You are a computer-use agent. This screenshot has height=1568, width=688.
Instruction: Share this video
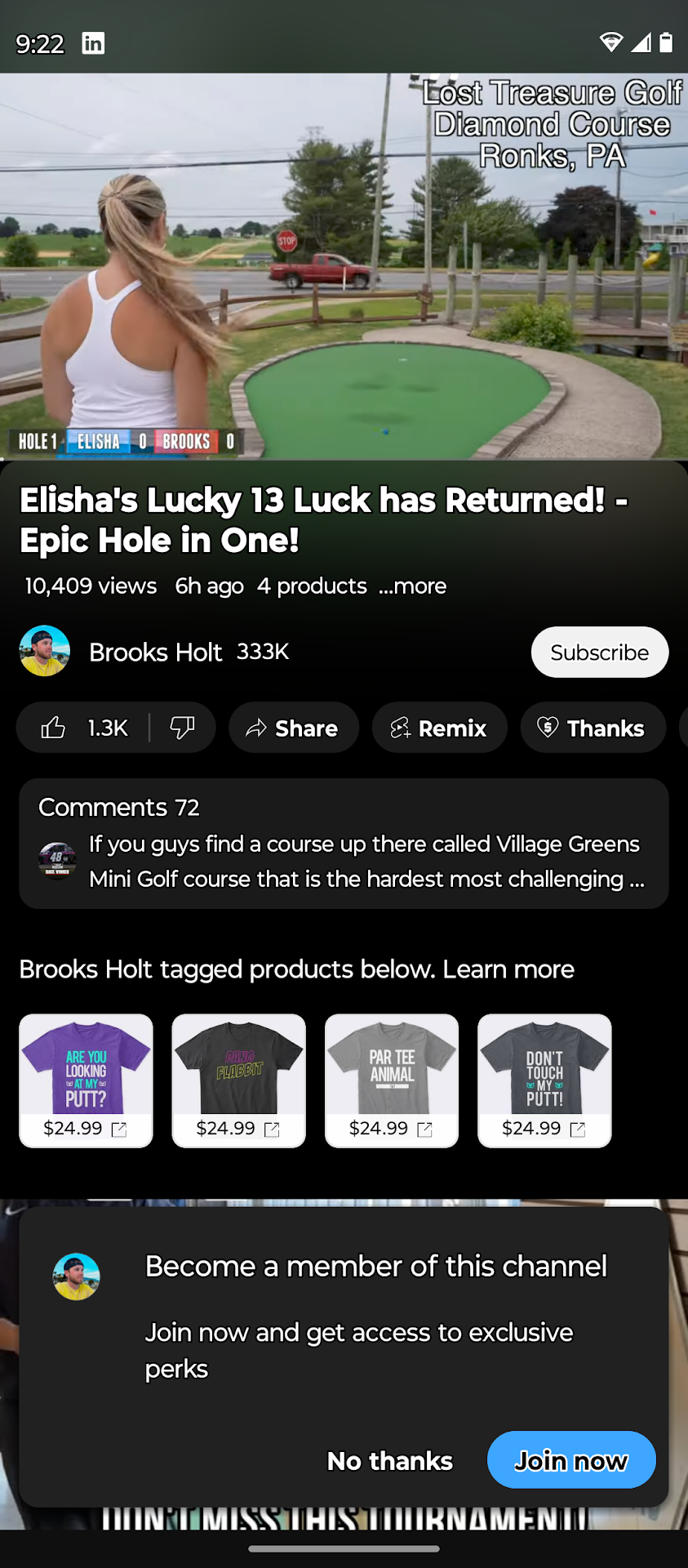293,728
